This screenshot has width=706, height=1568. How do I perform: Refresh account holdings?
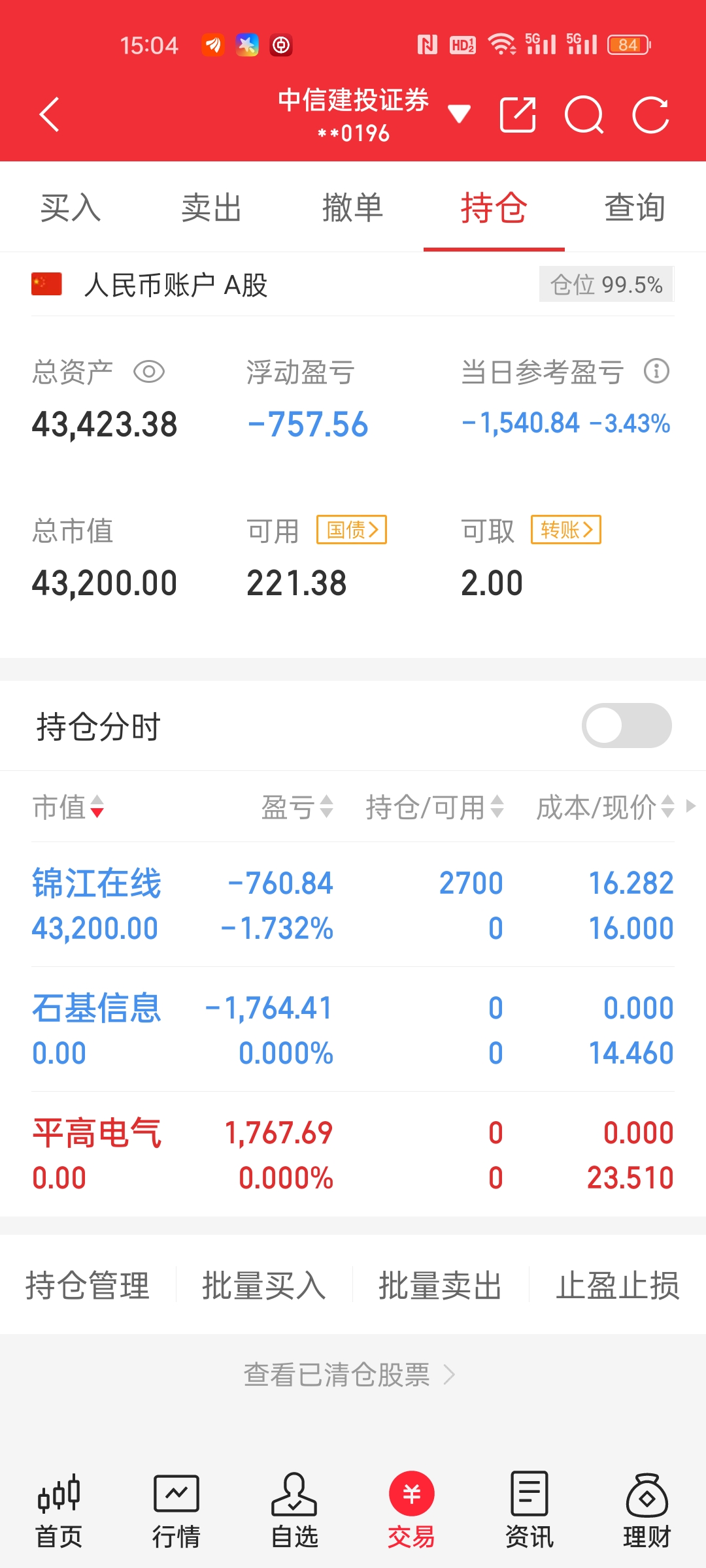click(x=650, y=115)
